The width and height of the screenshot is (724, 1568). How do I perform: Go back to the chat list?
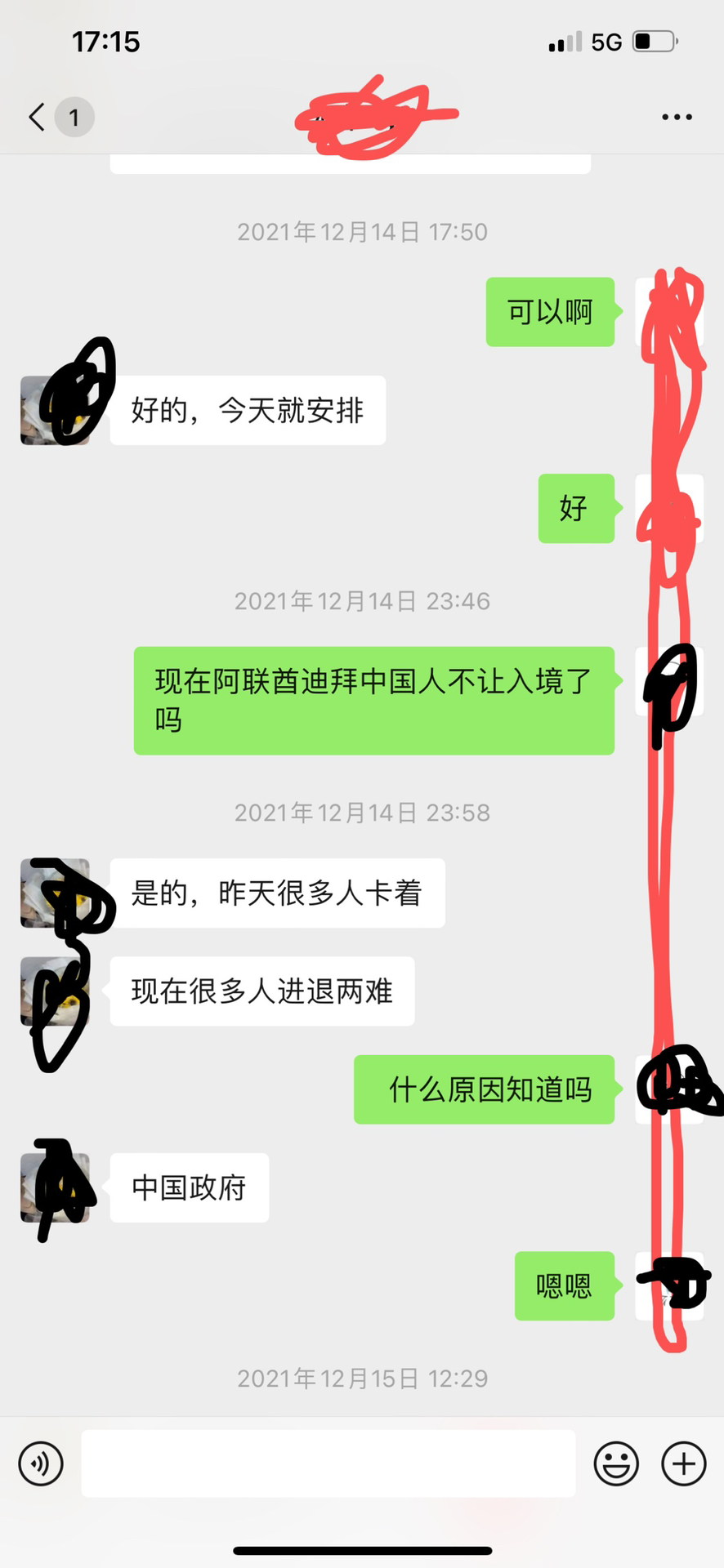pyautogui.click(x=38, y=117)
